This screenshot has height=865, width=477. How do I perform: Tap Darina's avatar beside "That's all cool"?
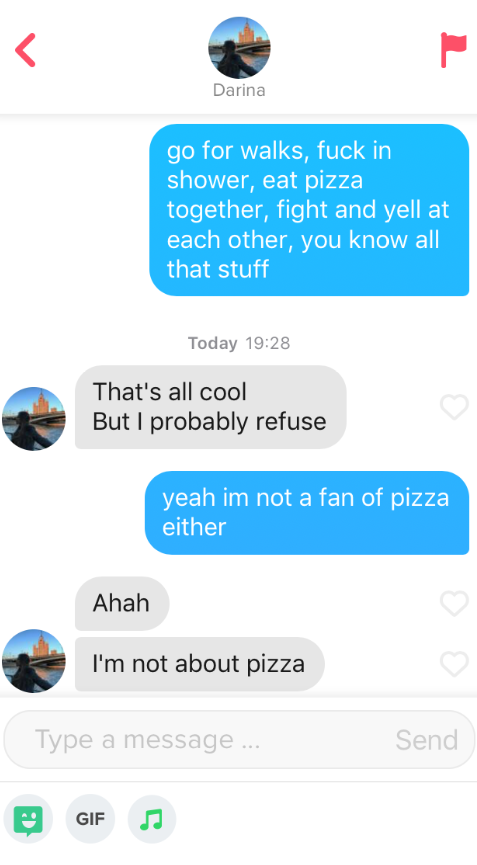(34, 419)
